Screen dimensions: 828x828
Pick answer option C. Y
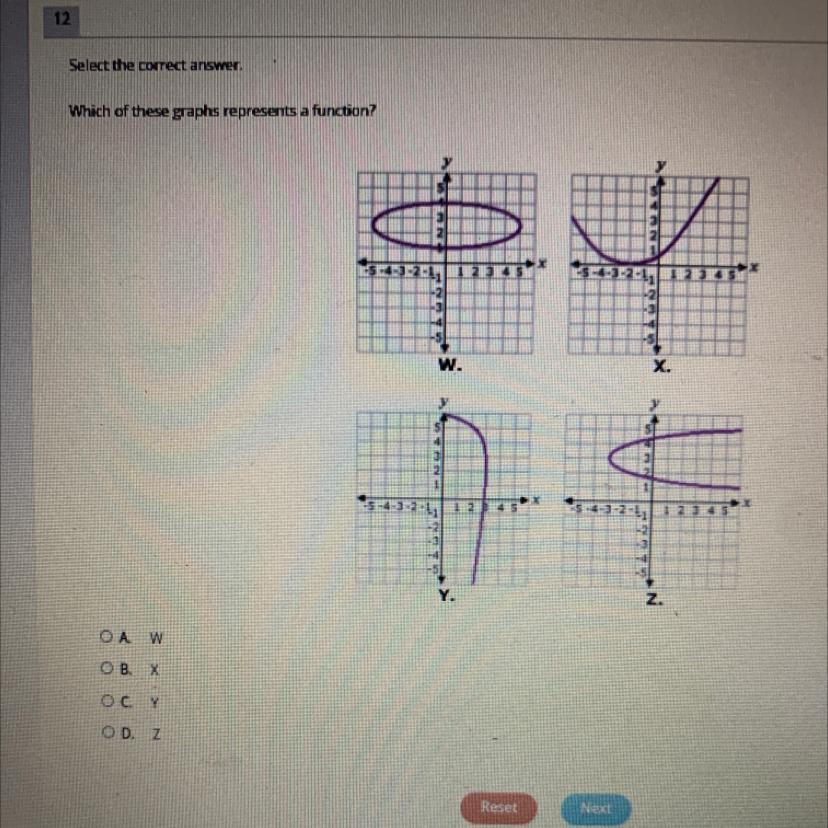(105, 701)
